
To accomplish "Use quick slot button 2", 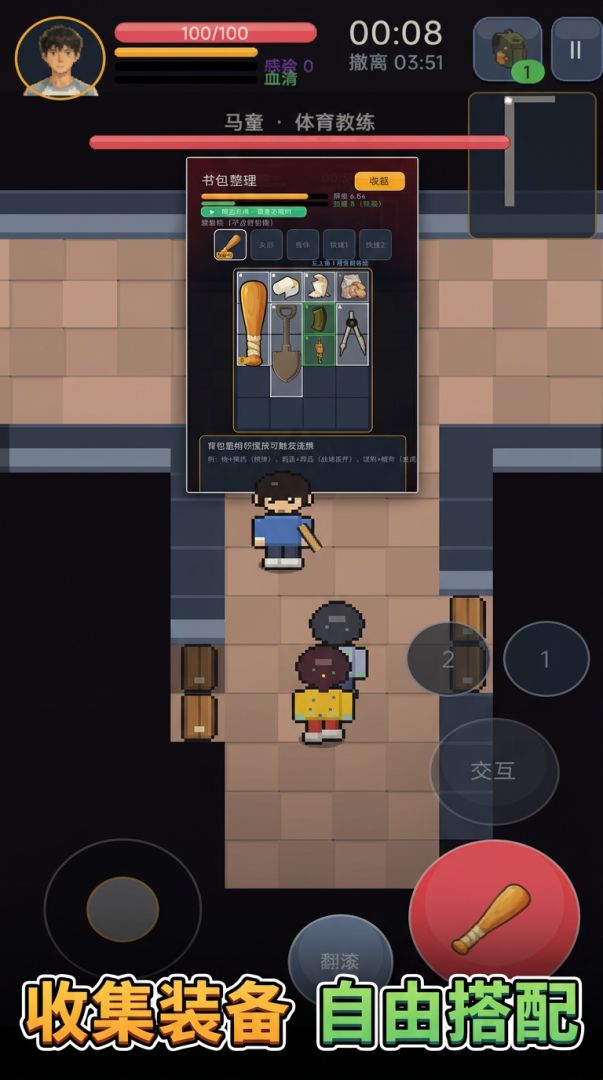I will 448,659.
